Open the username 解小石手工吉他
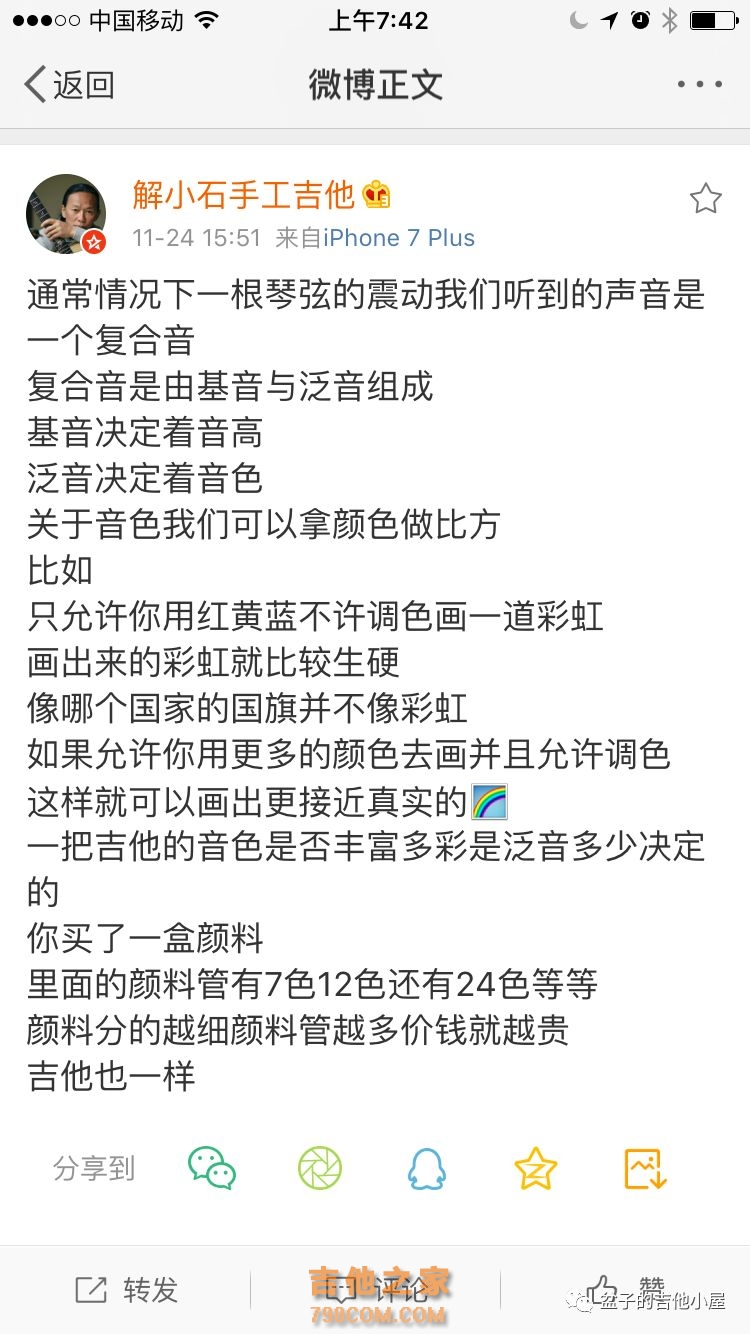 coord(244,194)
